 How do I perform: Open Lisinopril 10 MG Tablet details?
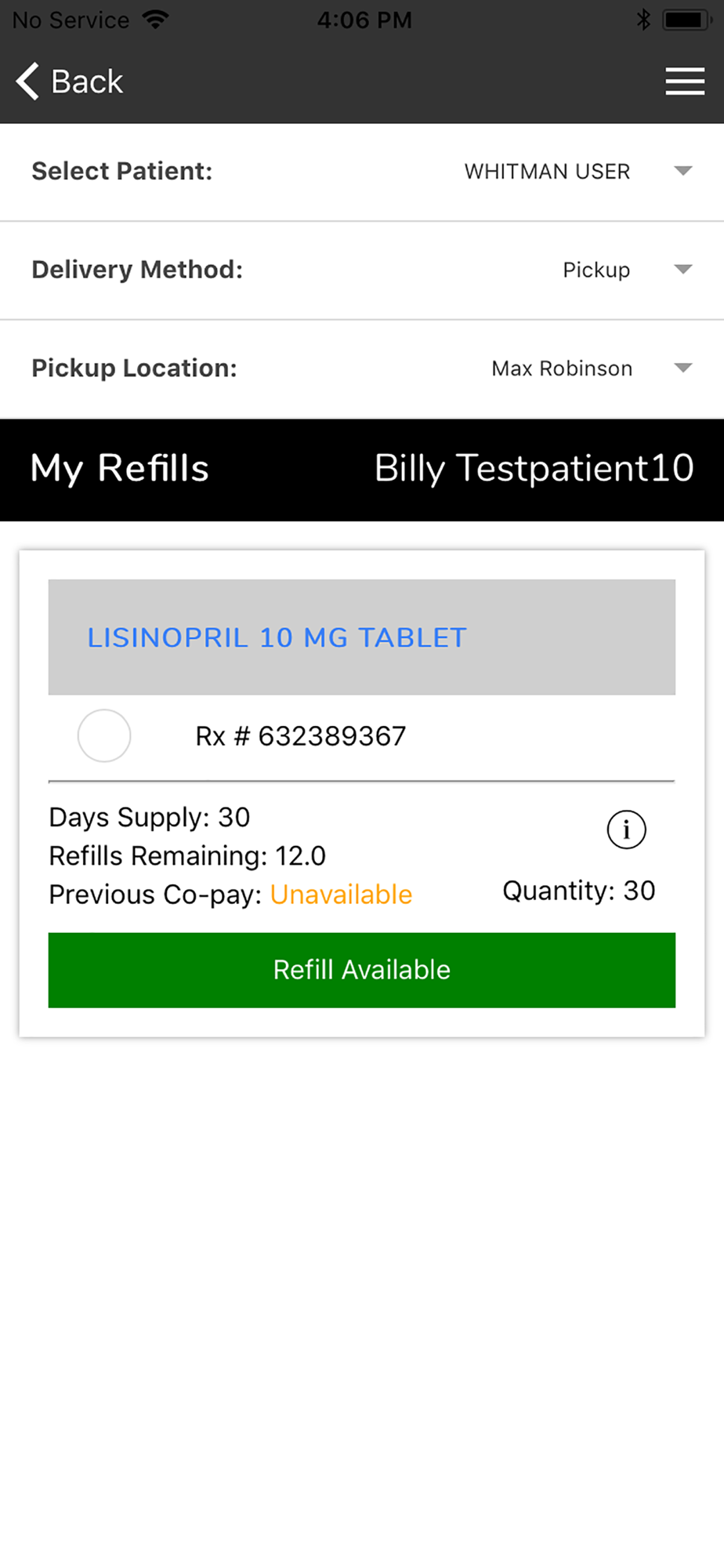pyautogui.click(x=277, y=637)
